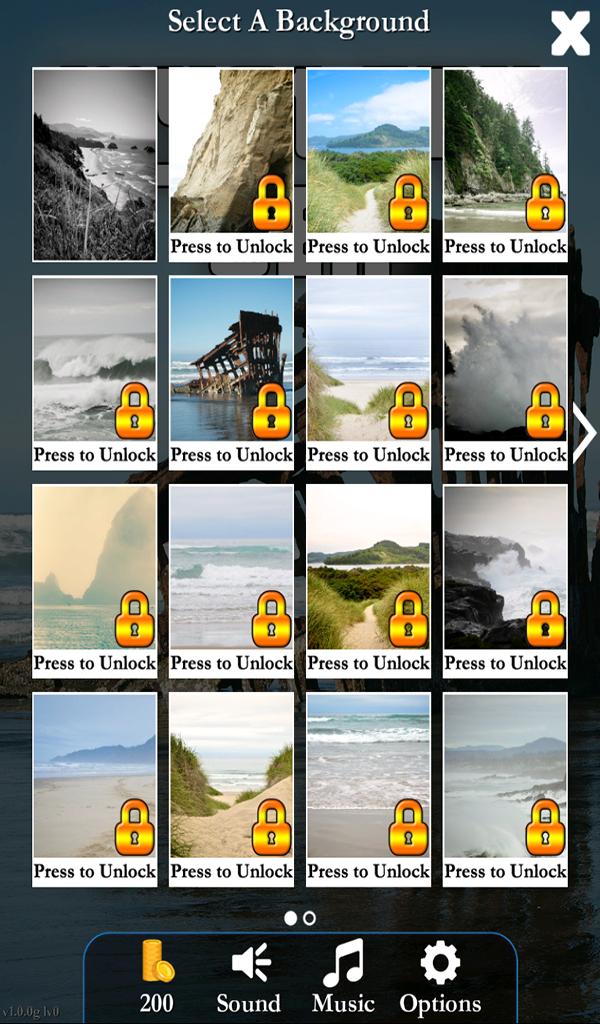The height and width of the screenshot is (1024, 600).
Task: Go to the next page of backgrounds
Action: pyautogui.click(x=583, y=433)
